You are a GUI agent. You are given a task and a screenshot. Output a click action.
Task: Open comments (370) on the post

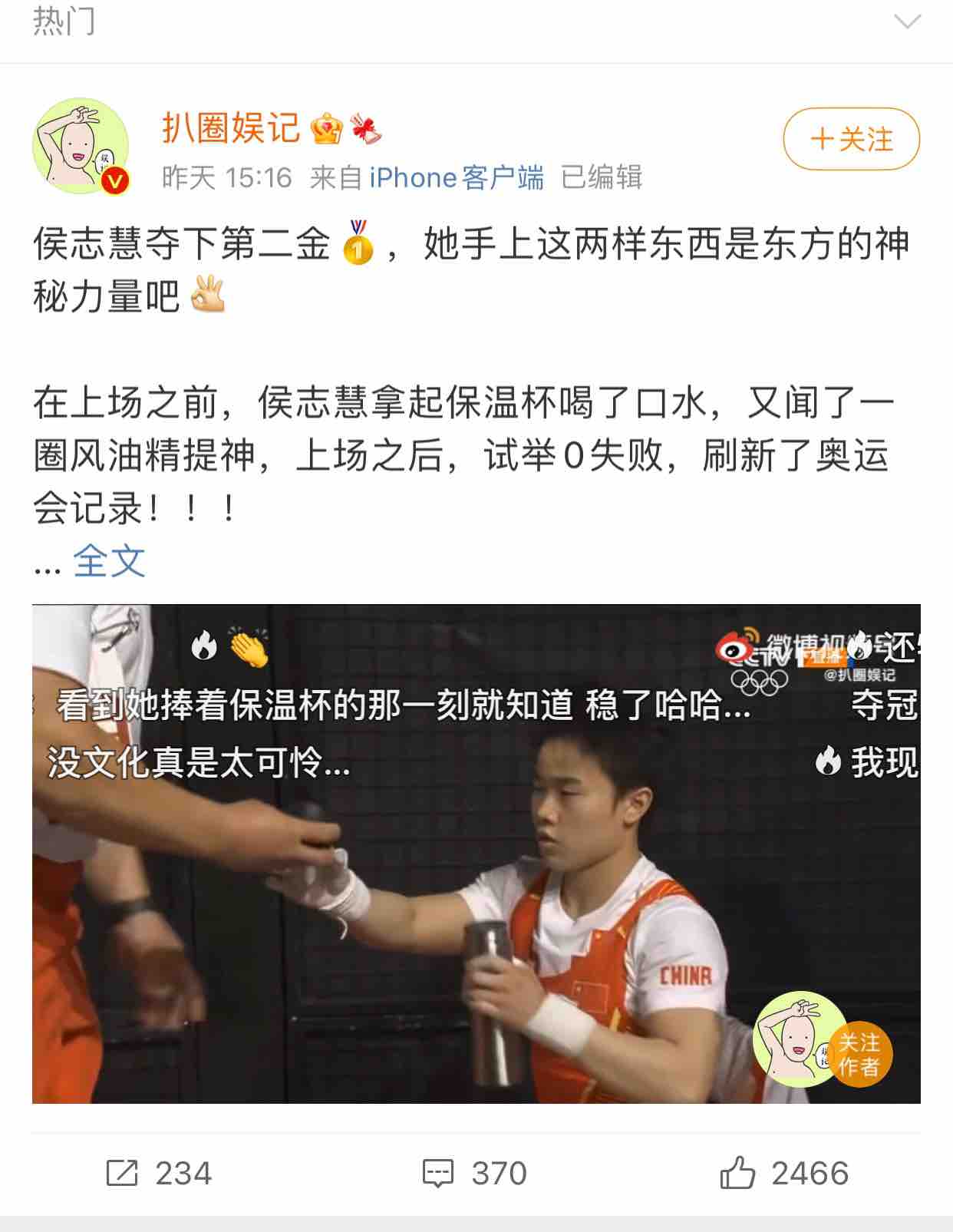pos(475,1173)
